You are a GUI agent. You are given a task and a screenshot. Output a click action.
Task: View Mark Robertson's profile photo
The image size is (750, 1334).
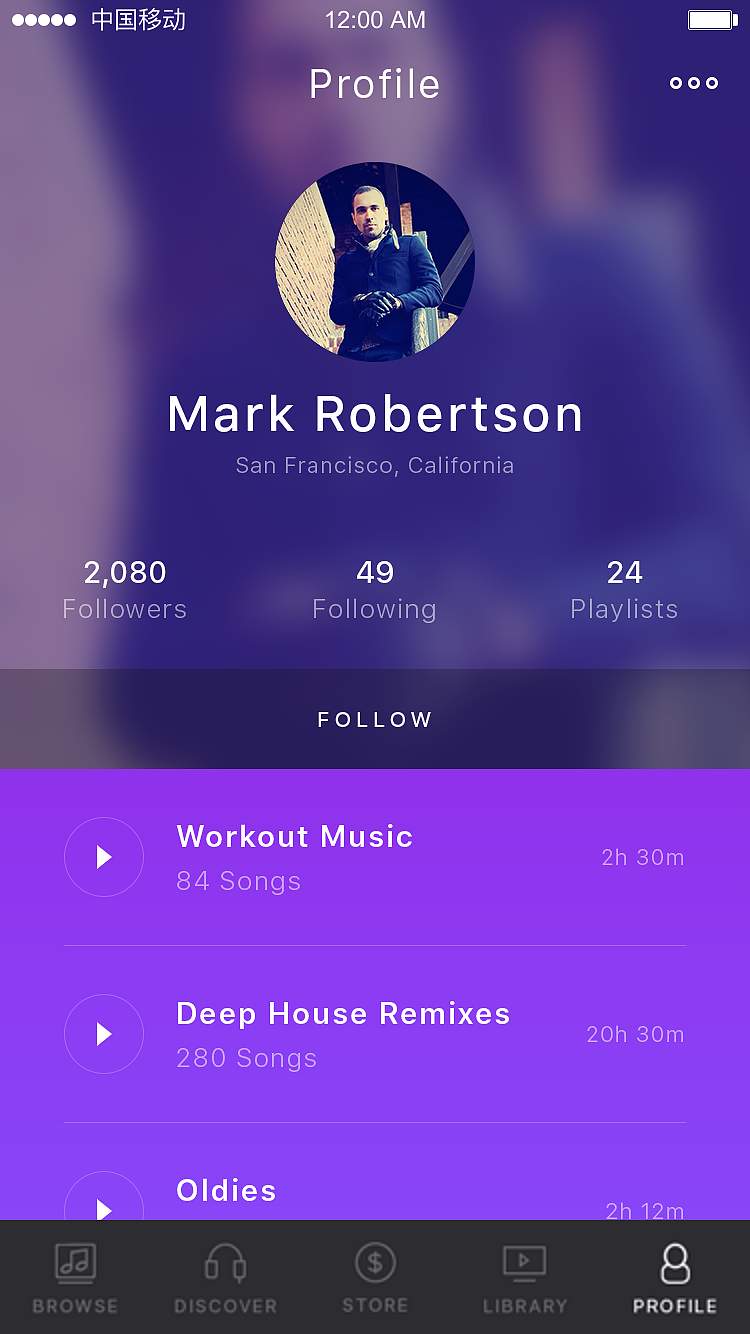click(375, 262)
